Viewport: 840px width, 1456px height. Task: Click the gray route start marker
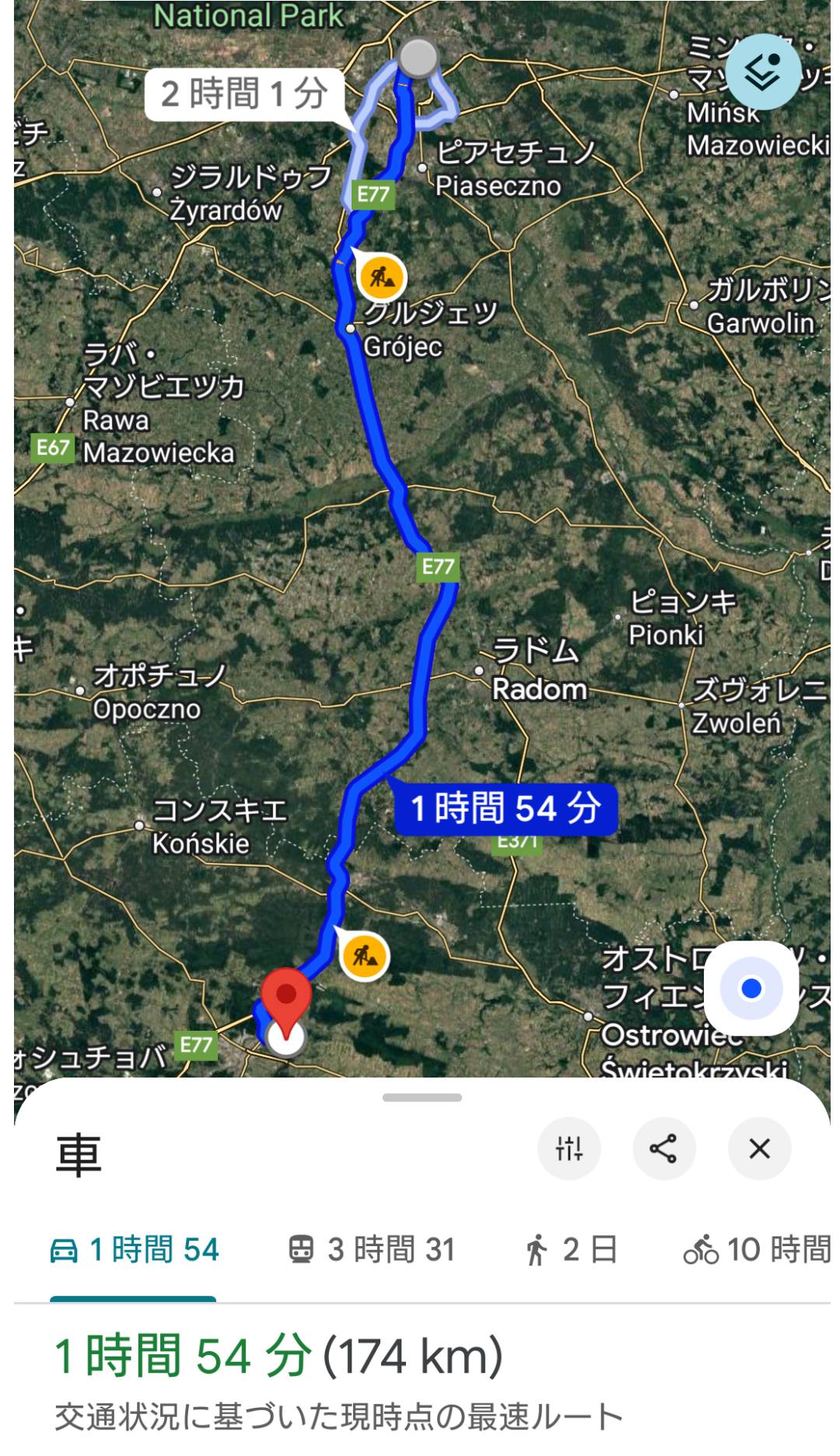pos(418,58)
